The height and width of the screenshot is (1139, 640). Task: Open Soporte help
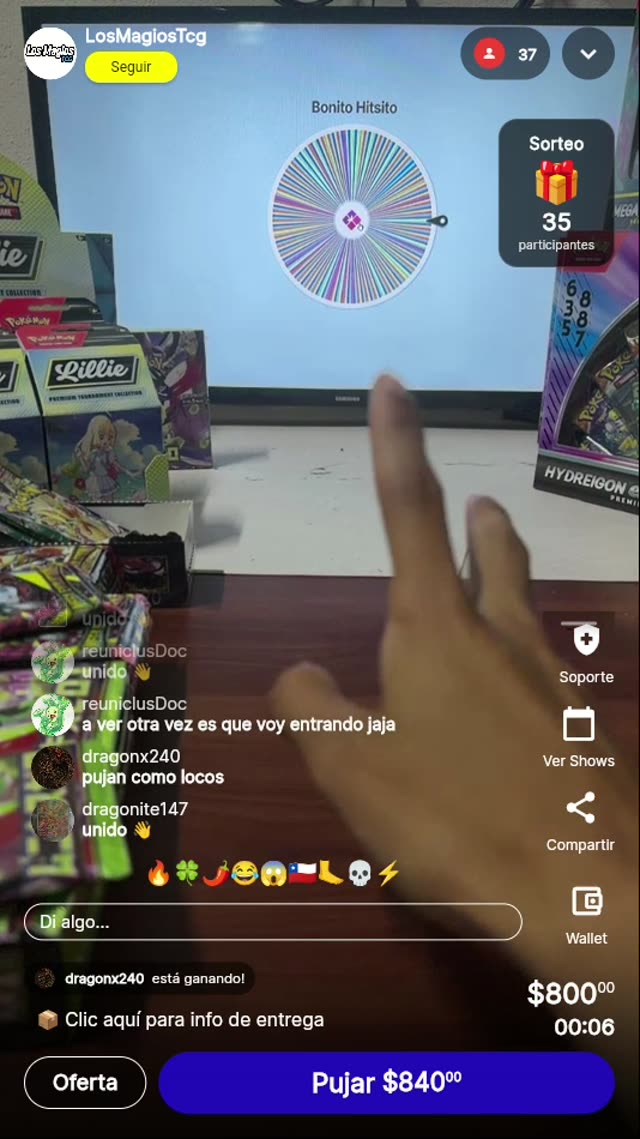(x=586, y=652)
